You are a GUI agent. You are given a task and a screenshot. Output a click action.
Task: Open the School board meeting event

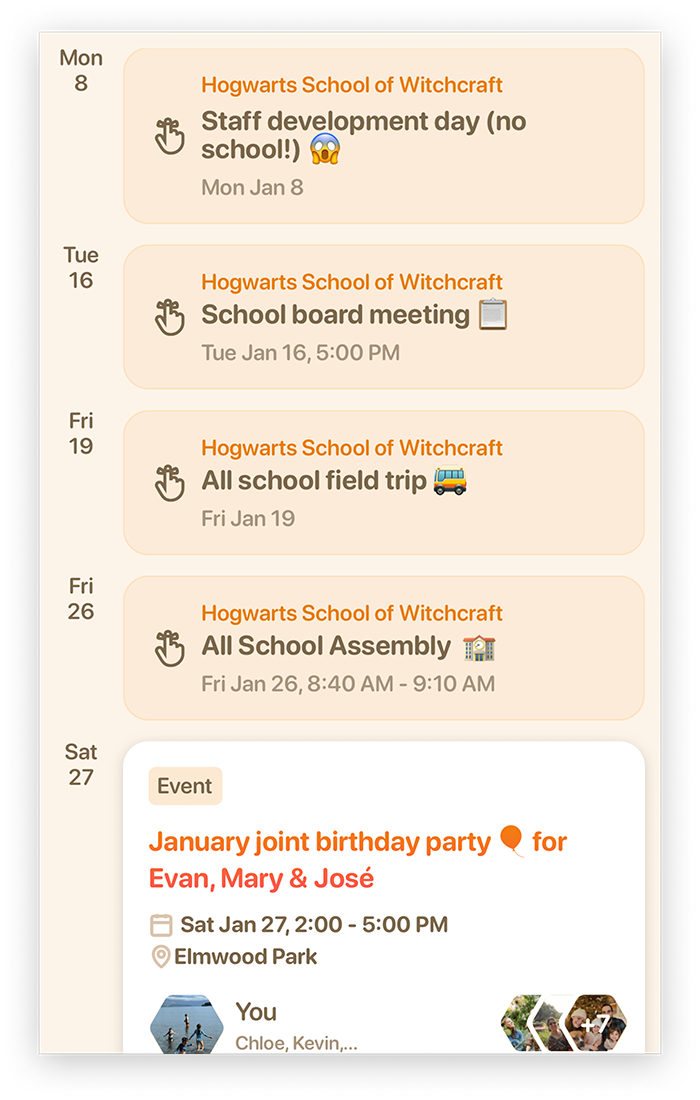[x=383, y=316]
